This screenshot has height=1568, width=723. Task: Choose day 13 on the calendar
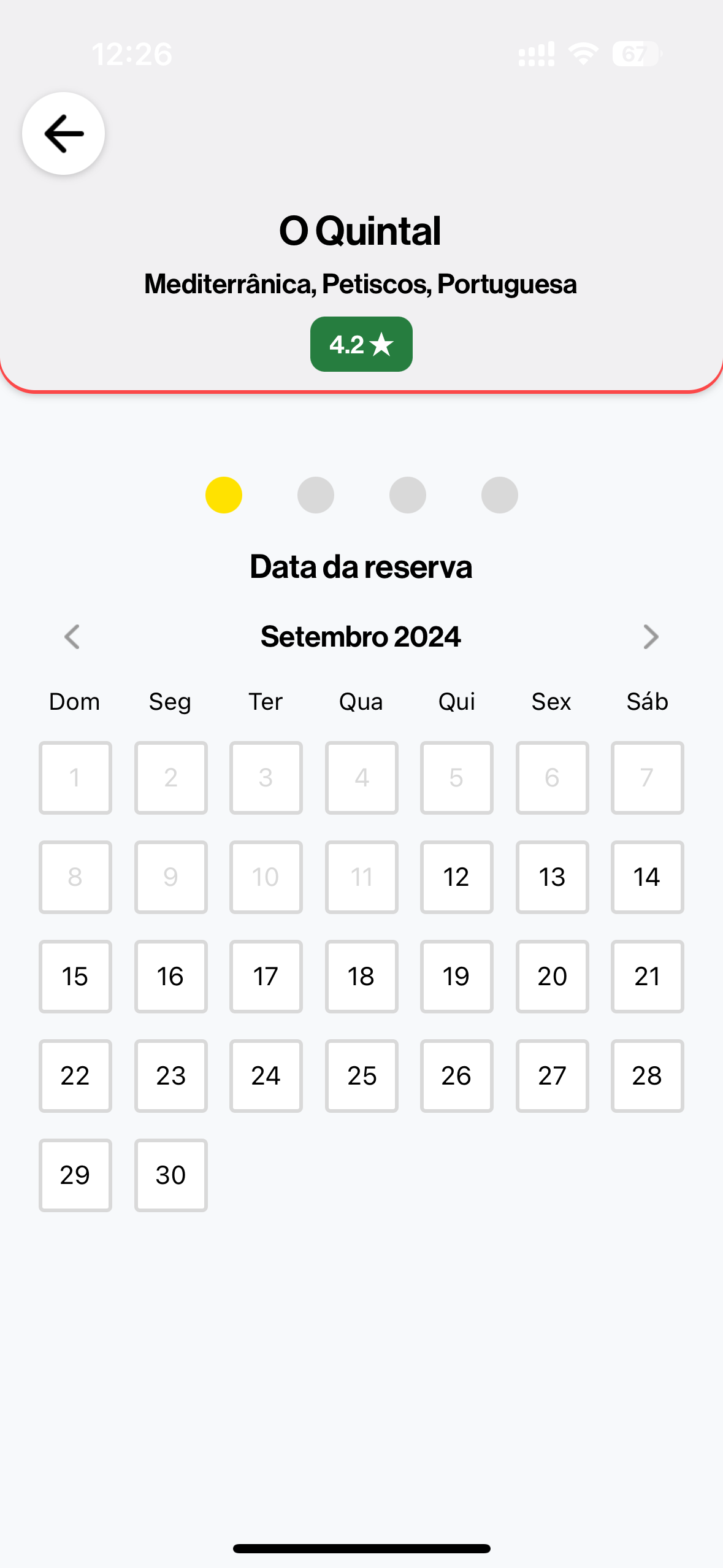tap(552, 877)
